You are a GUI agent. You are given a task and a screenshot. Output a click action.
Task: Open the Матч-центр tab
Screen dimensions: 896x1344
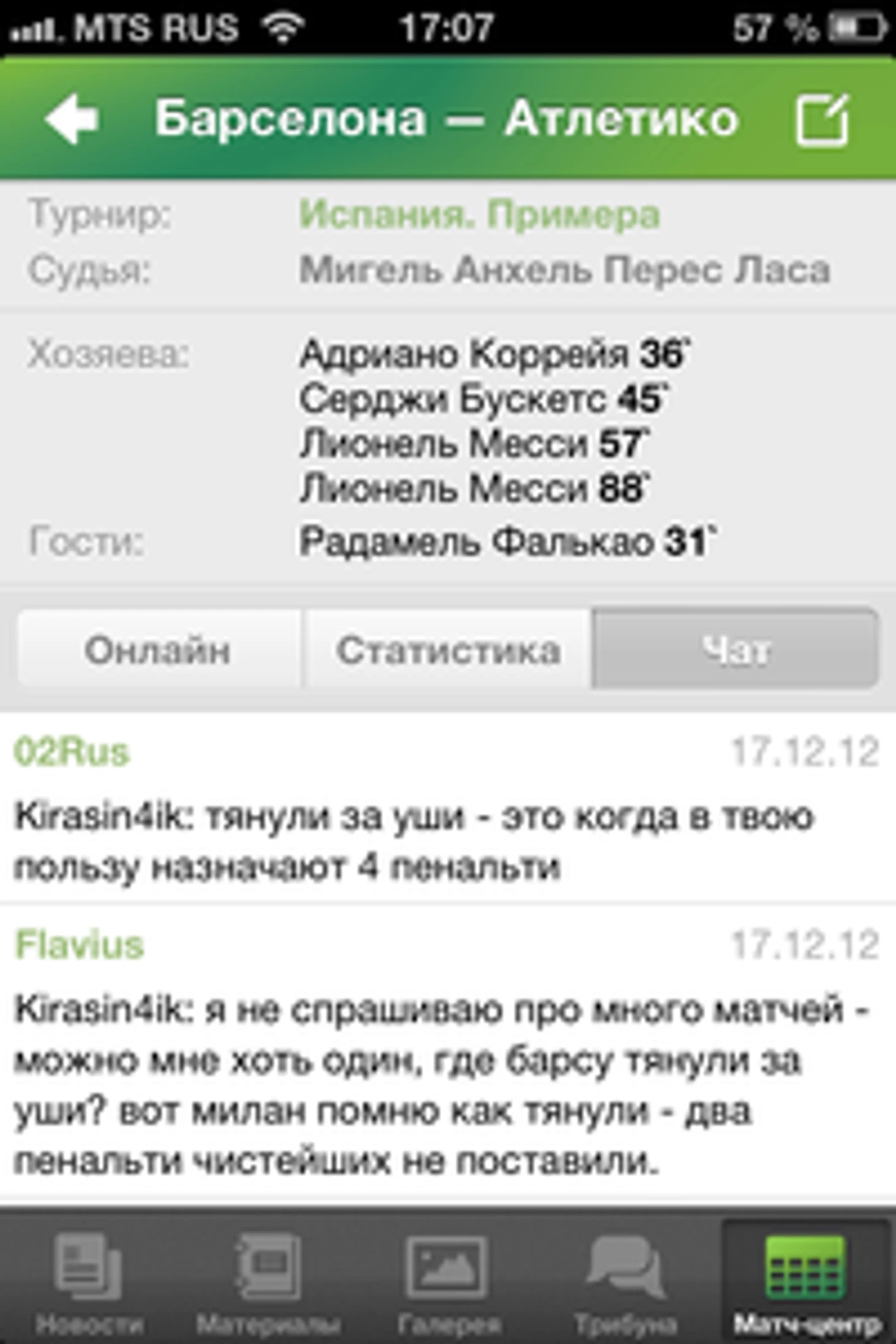click(x=806, y=1283)
